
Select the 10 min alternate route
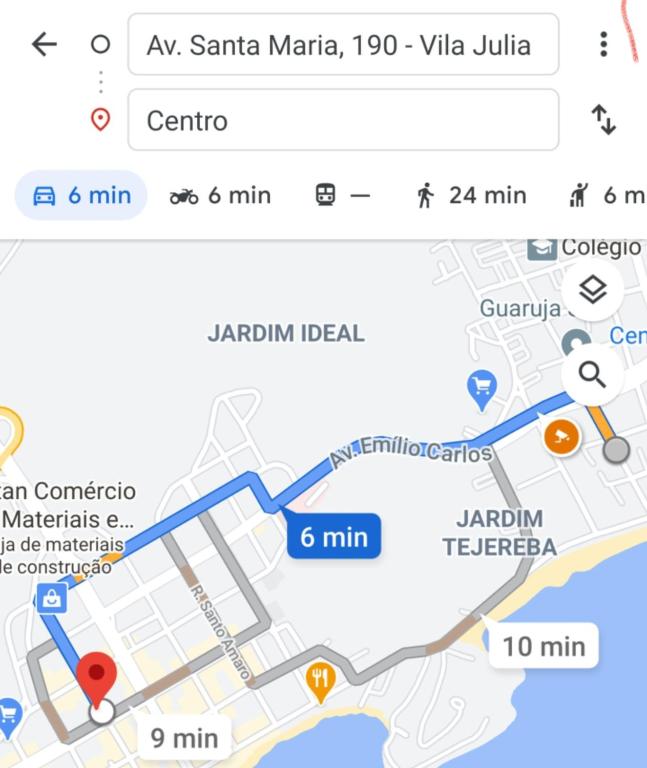543,646
